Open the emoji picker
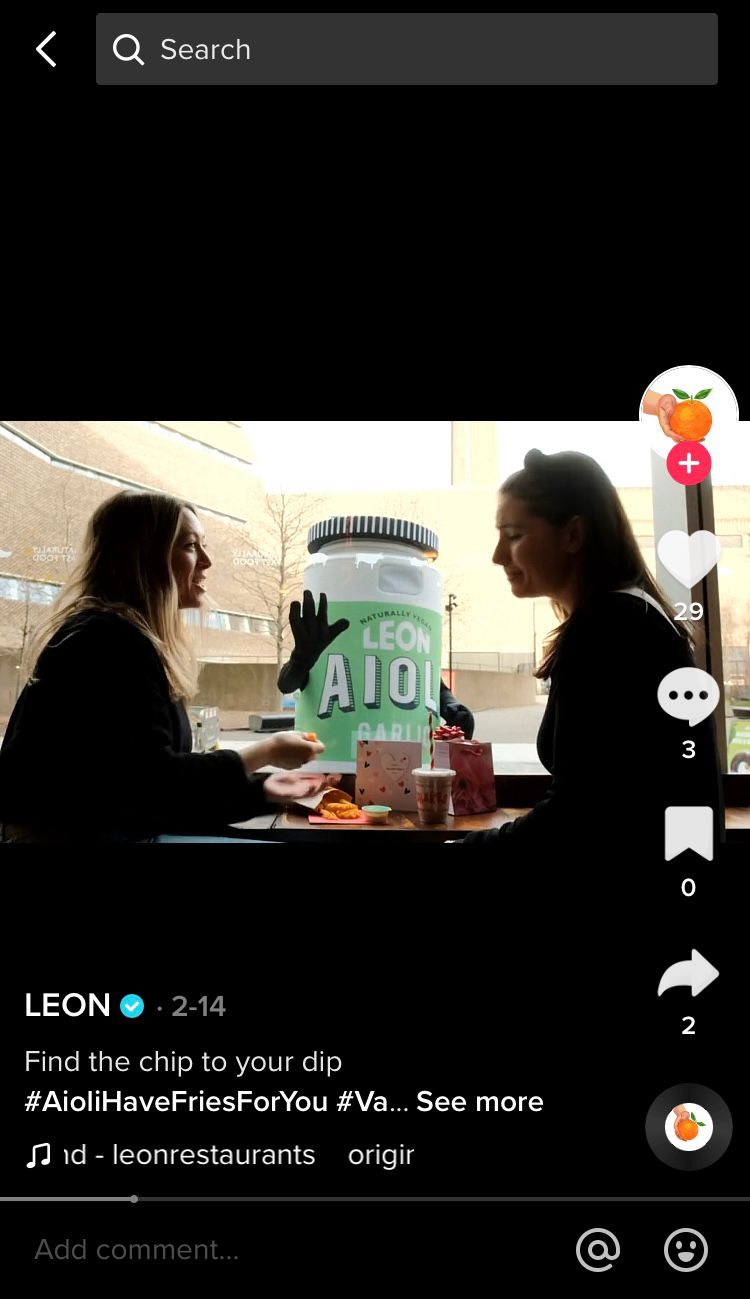Screen dimensions: 750x1299 (x=686, y=1249)
